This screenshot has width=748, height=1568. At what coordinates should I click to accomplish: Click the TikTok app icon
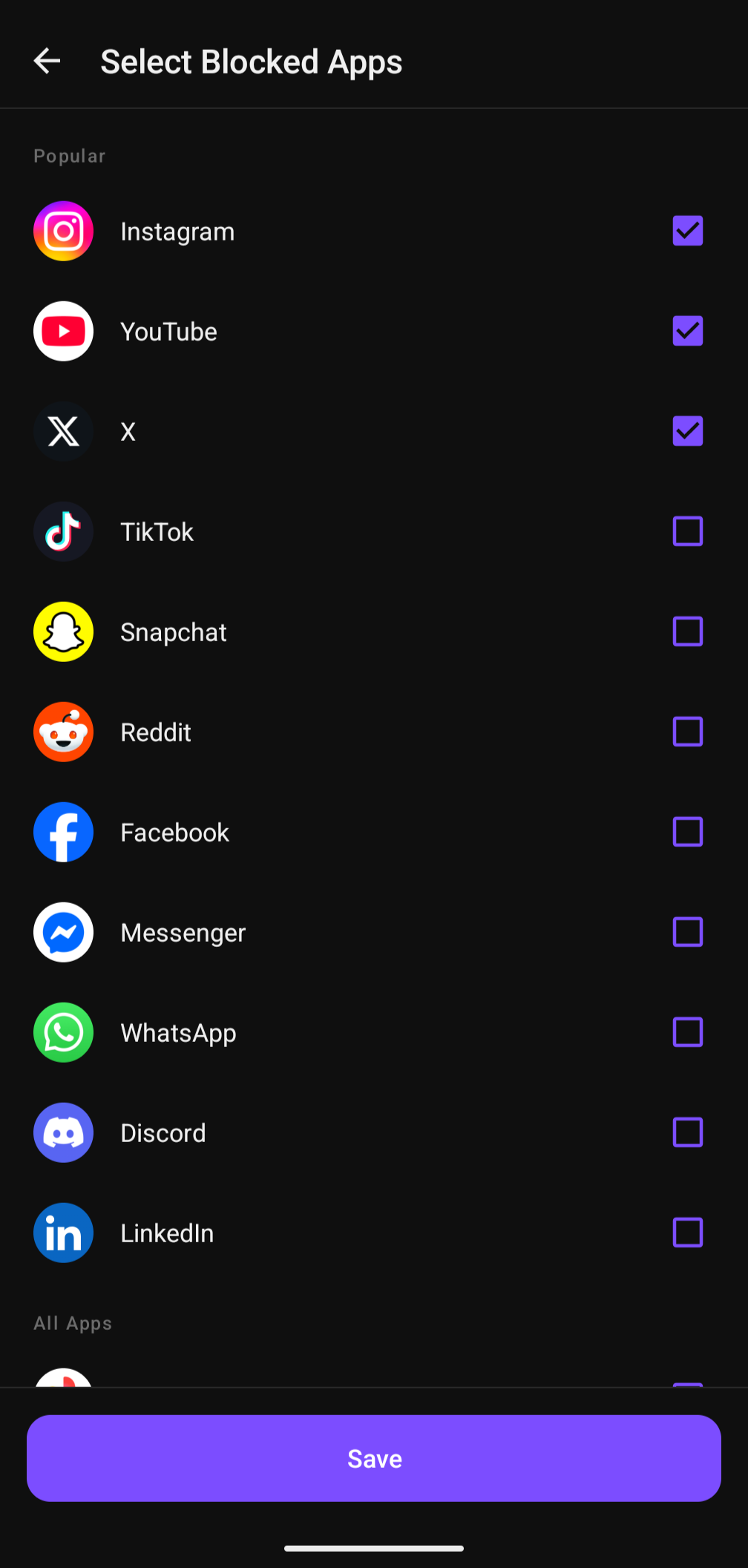click(x=63, y=531)
